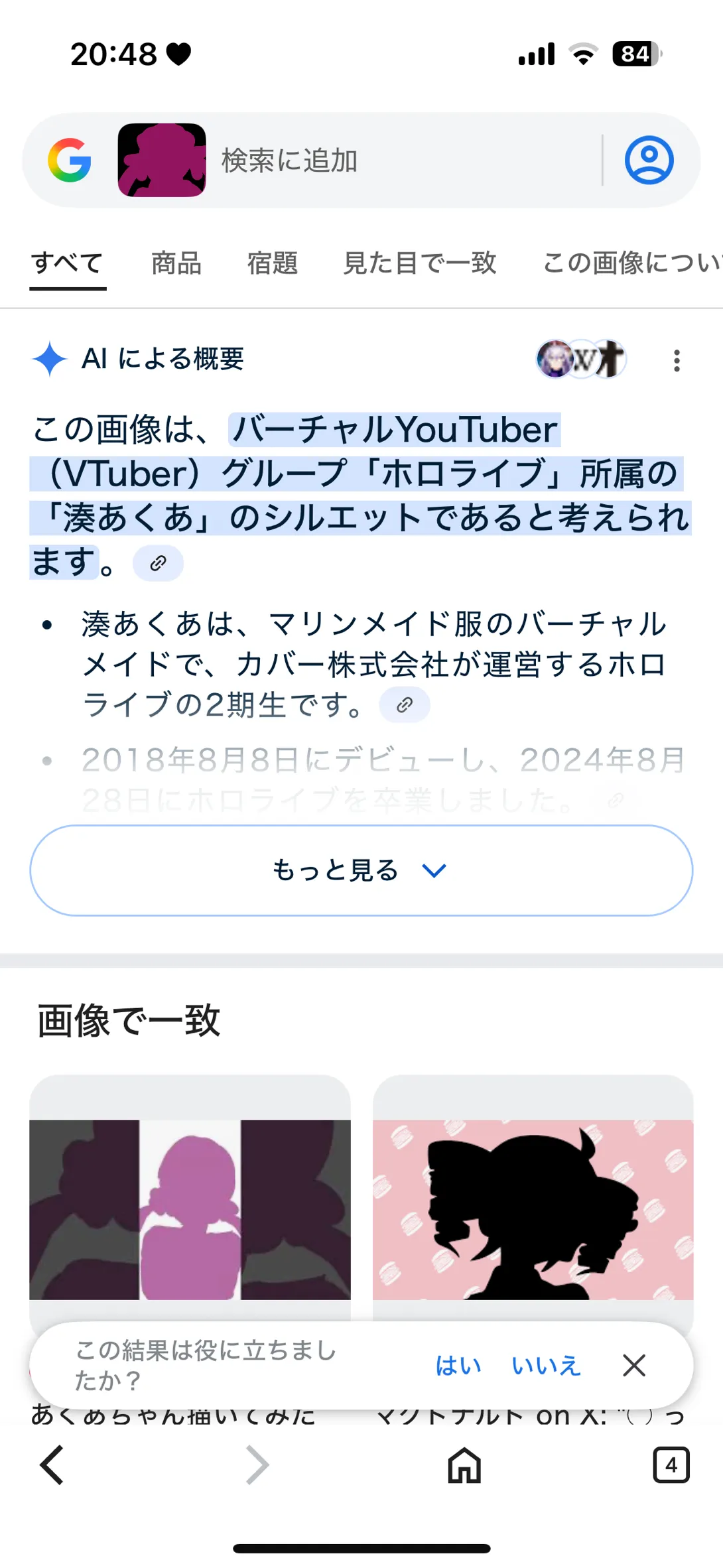The height and width of the screenshot is (1568, 723).
Task: Open the searched image thumbnail in the search bar
Action: [x=162, y=160]
